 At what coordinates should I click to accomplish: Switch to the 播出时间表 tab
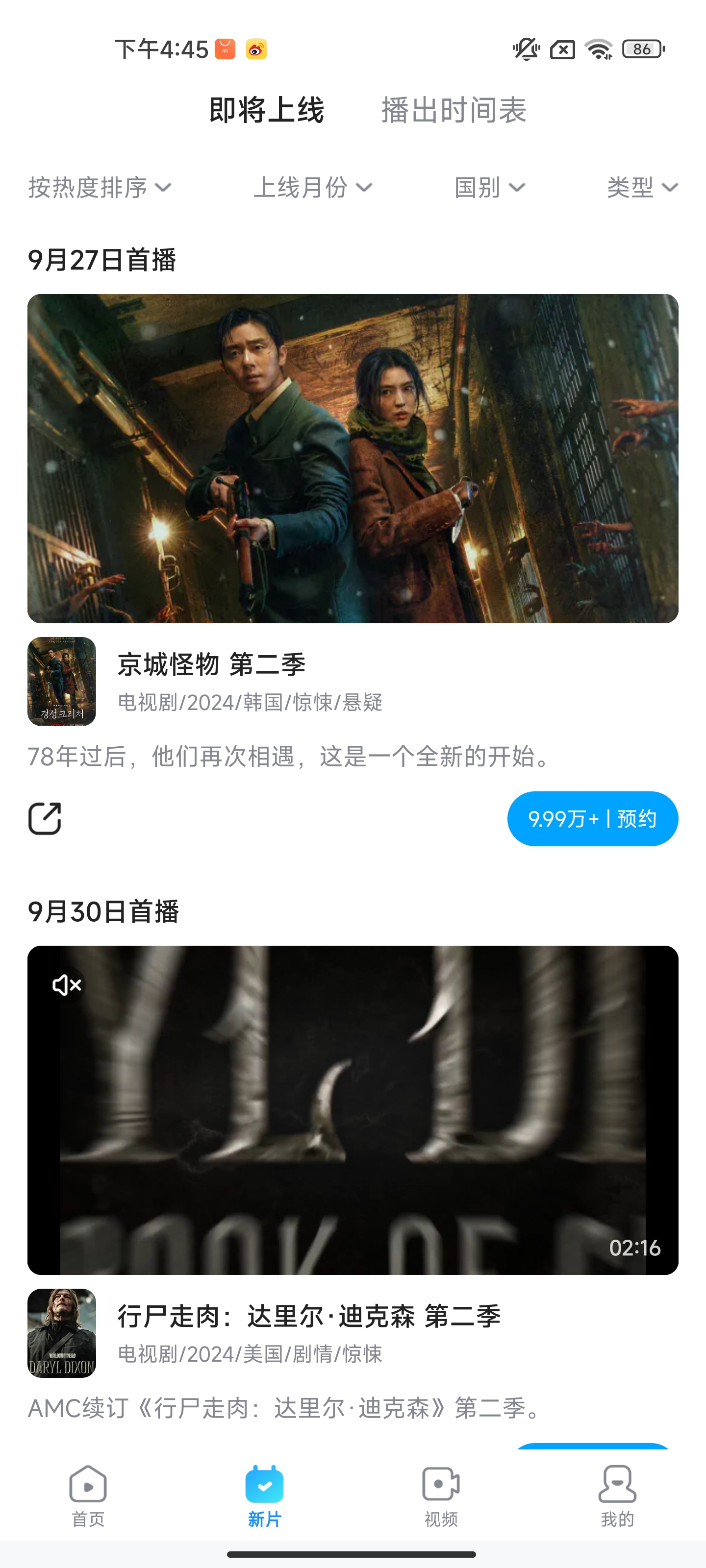pyautogui.click(x=453, y=110)
